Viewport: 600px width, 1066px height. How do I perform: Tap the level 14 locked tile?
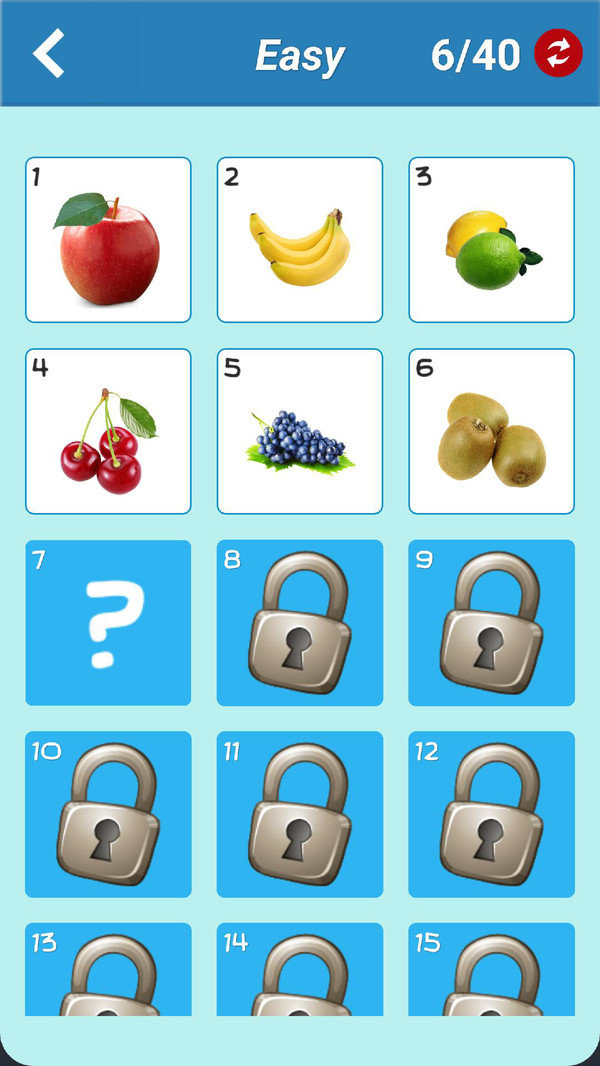(x=300, y=969)
